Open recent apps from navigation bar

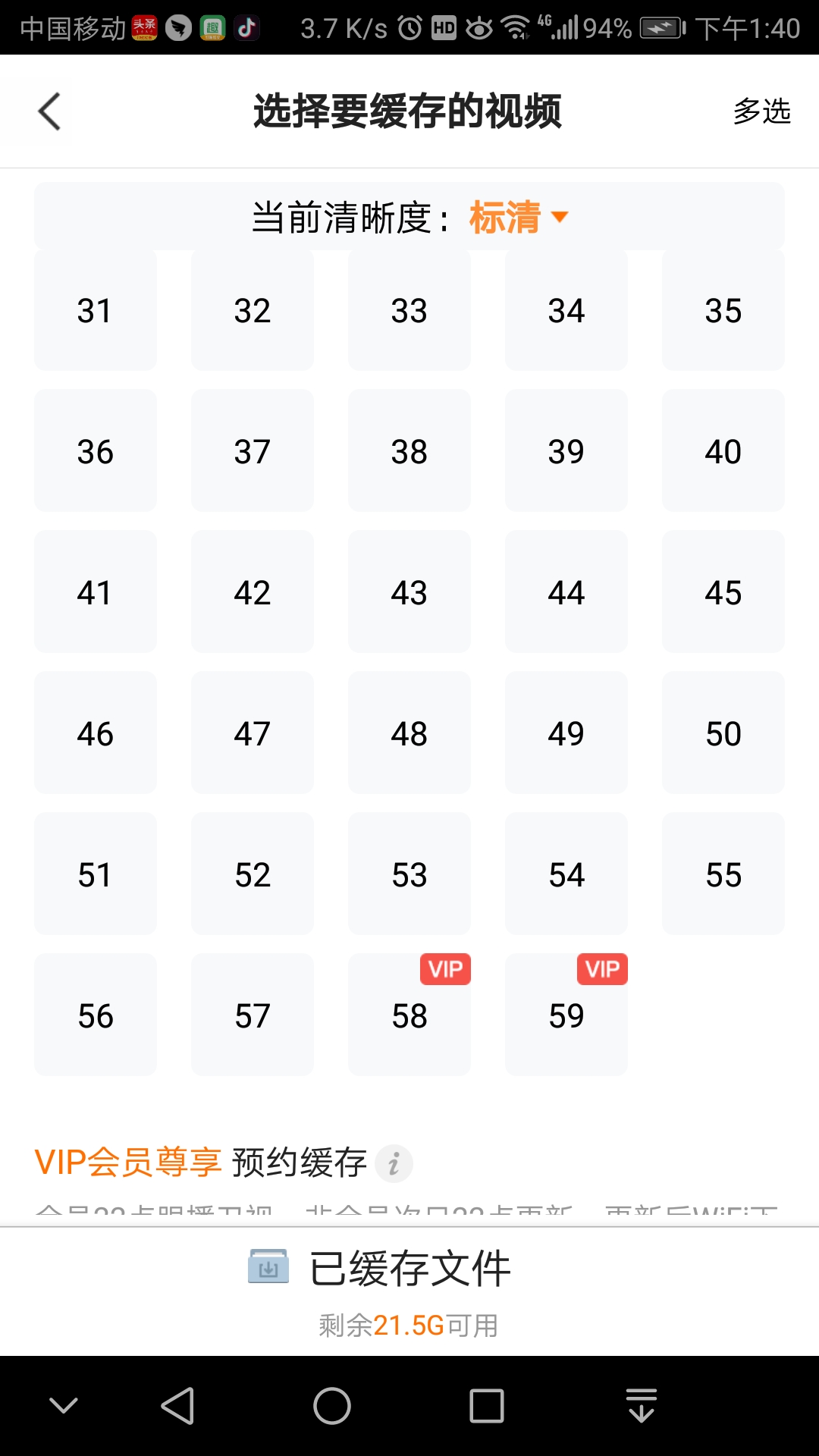487,1407
